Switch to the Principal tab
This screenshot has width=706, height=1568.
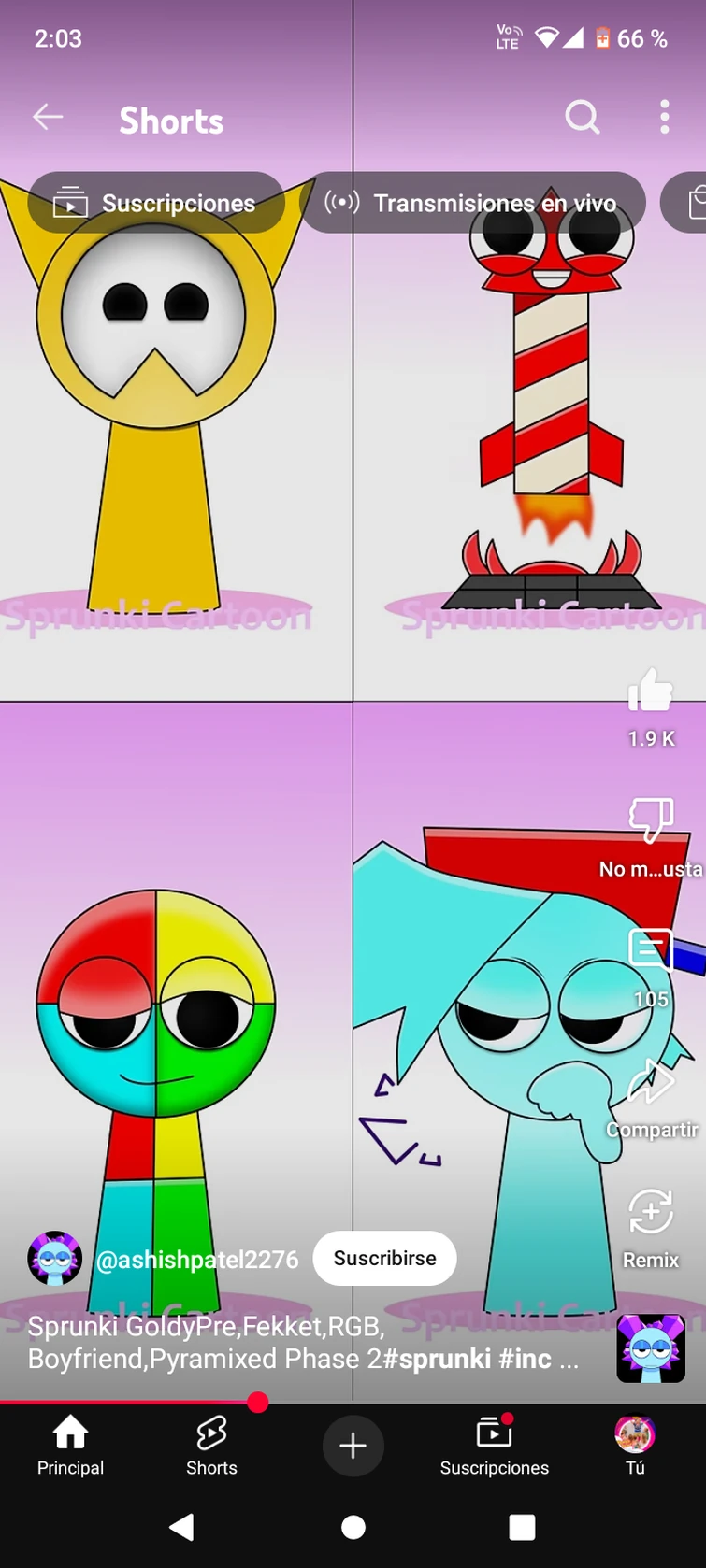pos(70,1446)
